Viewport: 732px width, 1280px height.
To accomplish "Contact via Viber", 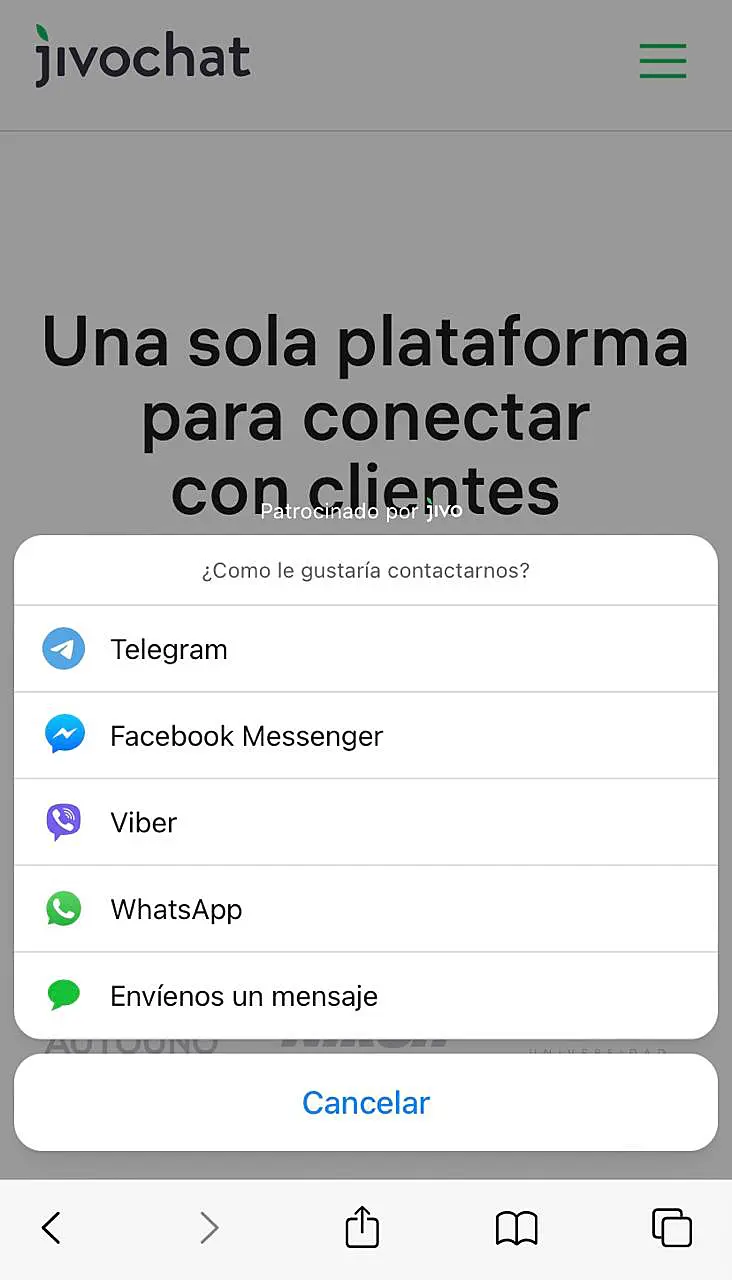I will [366, 823].
